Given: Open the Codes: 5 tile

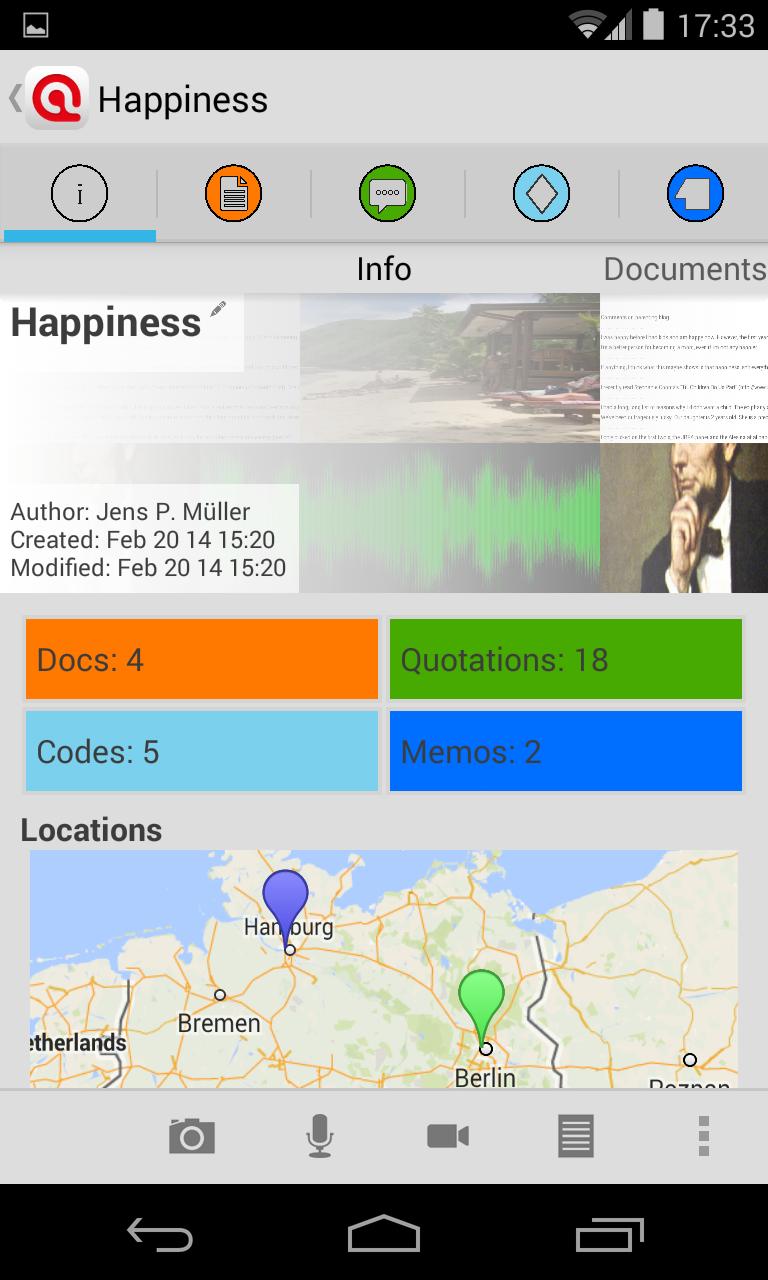Looking at the screenshot, I should (202, 751).
